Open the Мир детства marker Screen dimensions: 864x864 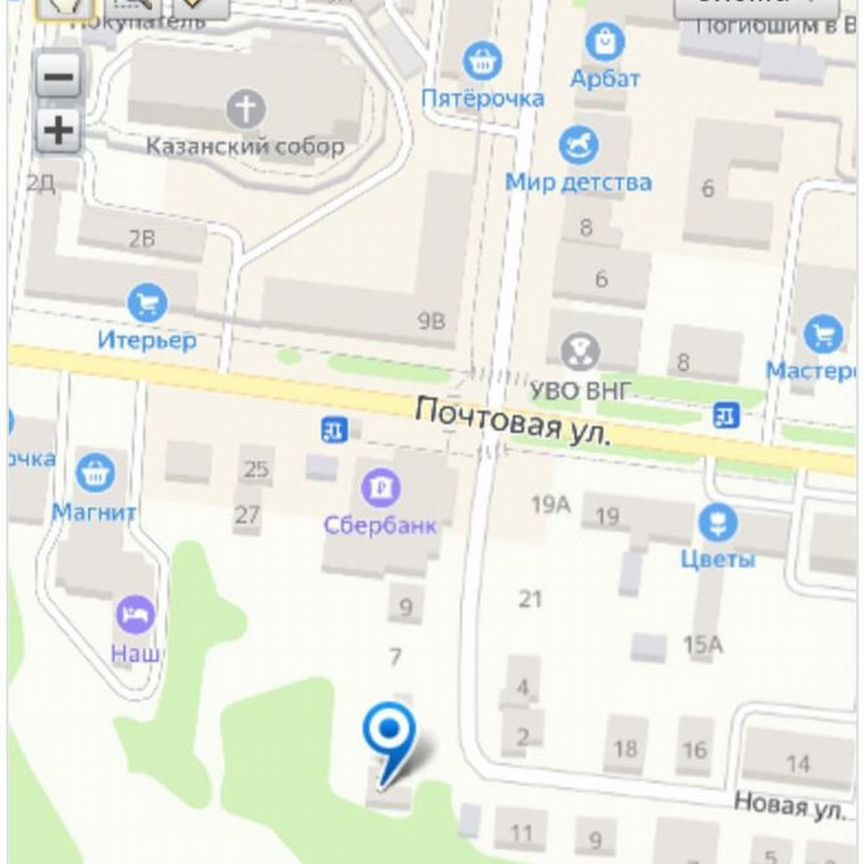click(x=579, y=146)
